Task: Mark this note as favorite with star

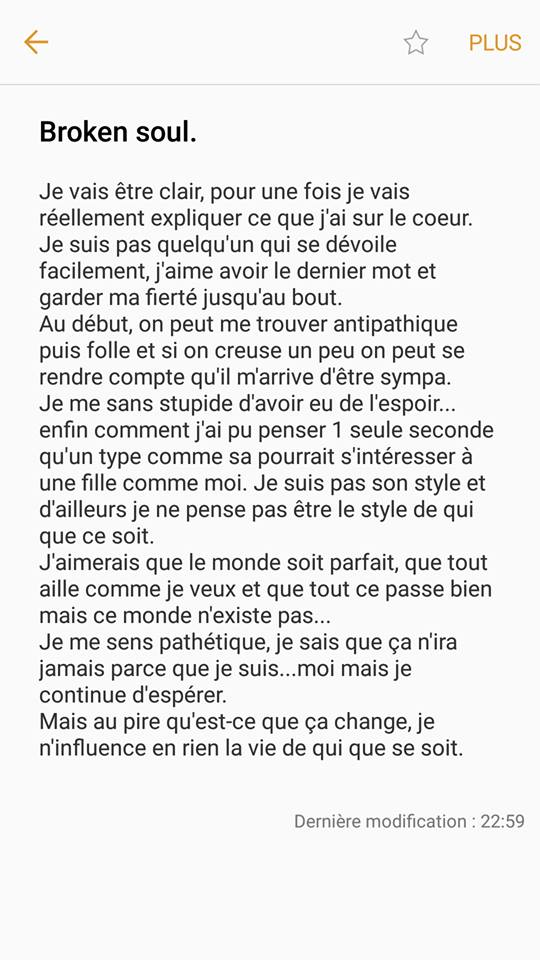Action: pos(416,43)
